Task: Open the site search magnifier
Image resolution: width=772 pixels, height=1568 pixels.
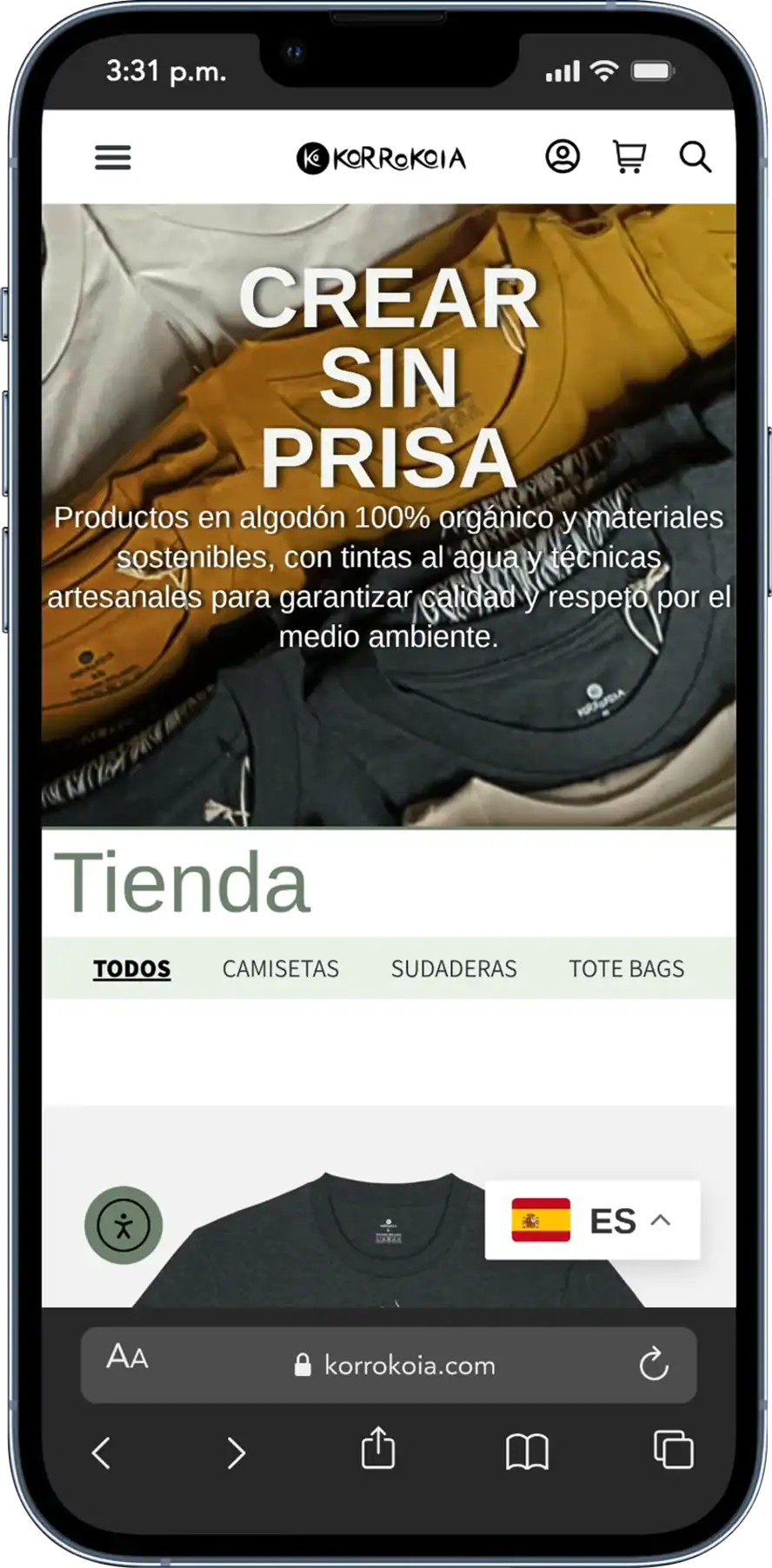Action: 695,157
